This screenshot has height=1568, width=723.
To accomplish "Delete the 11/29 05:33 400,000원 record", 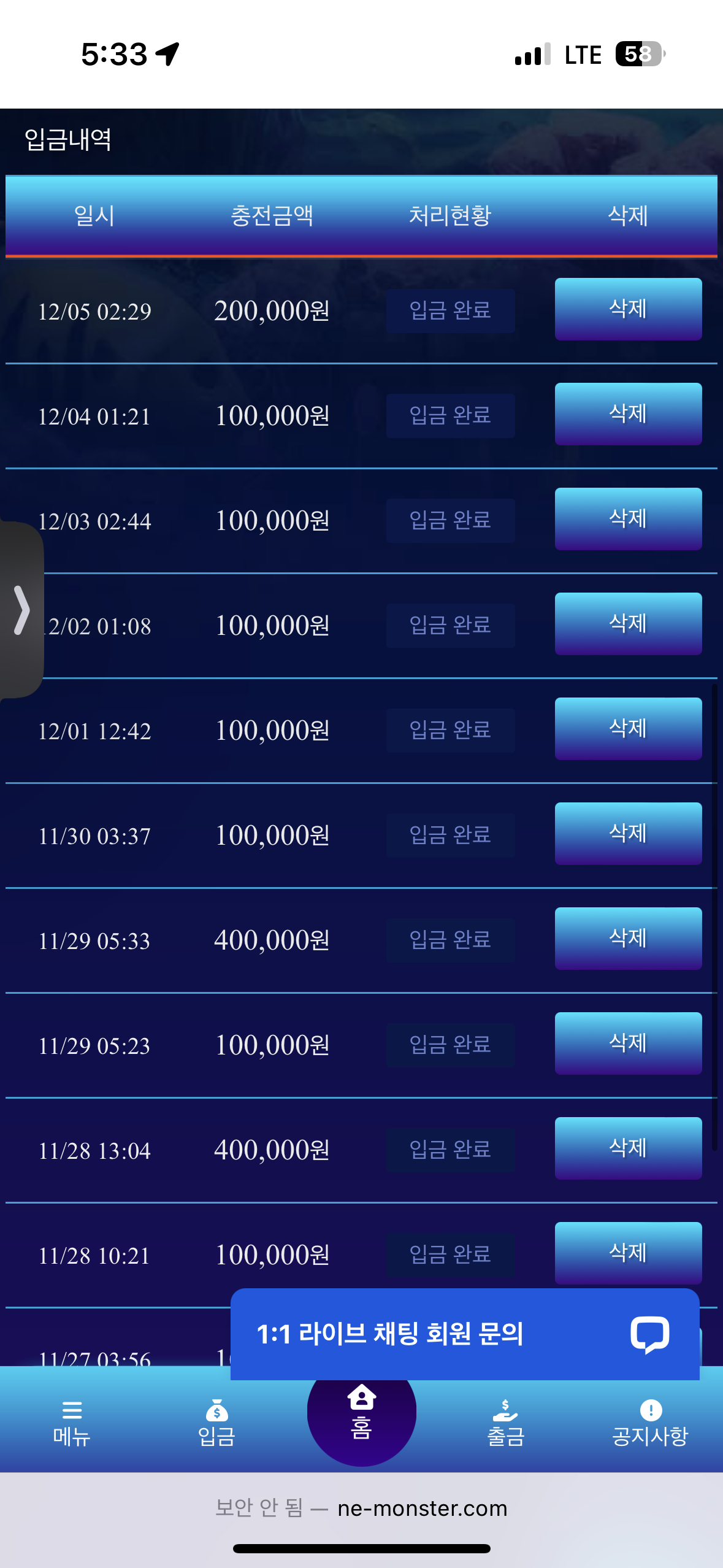I will (x=628, y=939).
